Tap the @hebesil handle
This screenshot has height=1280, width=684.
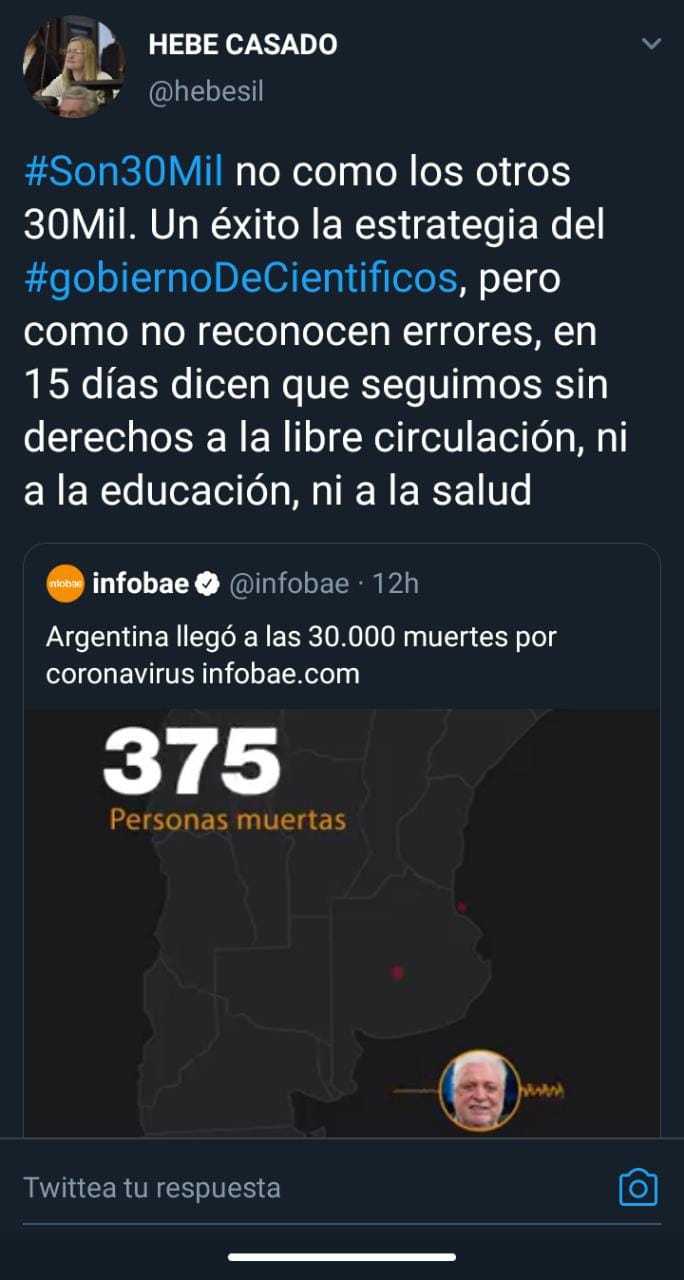tap(206, 91)
